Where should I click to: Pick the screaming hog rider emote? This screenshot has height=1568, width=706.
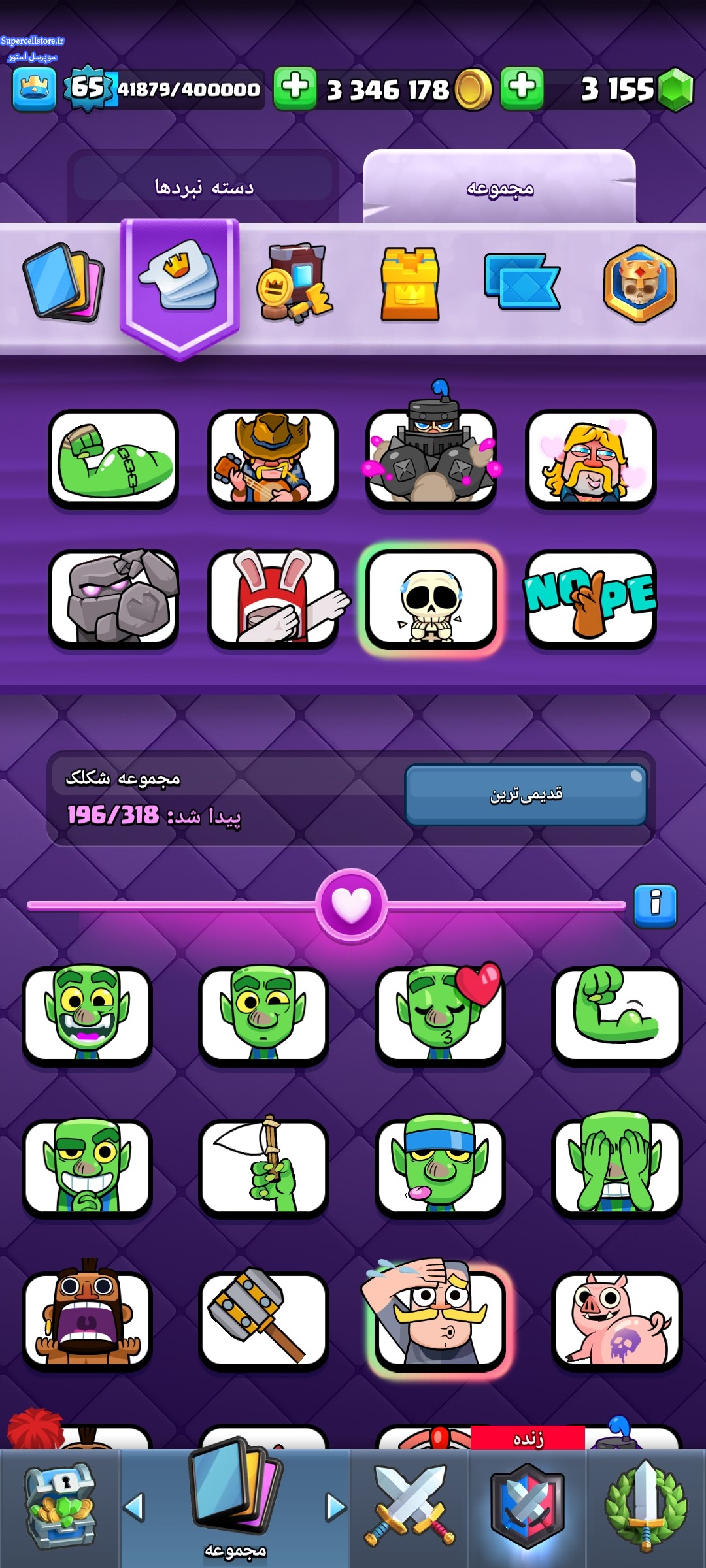(87, 1318)
